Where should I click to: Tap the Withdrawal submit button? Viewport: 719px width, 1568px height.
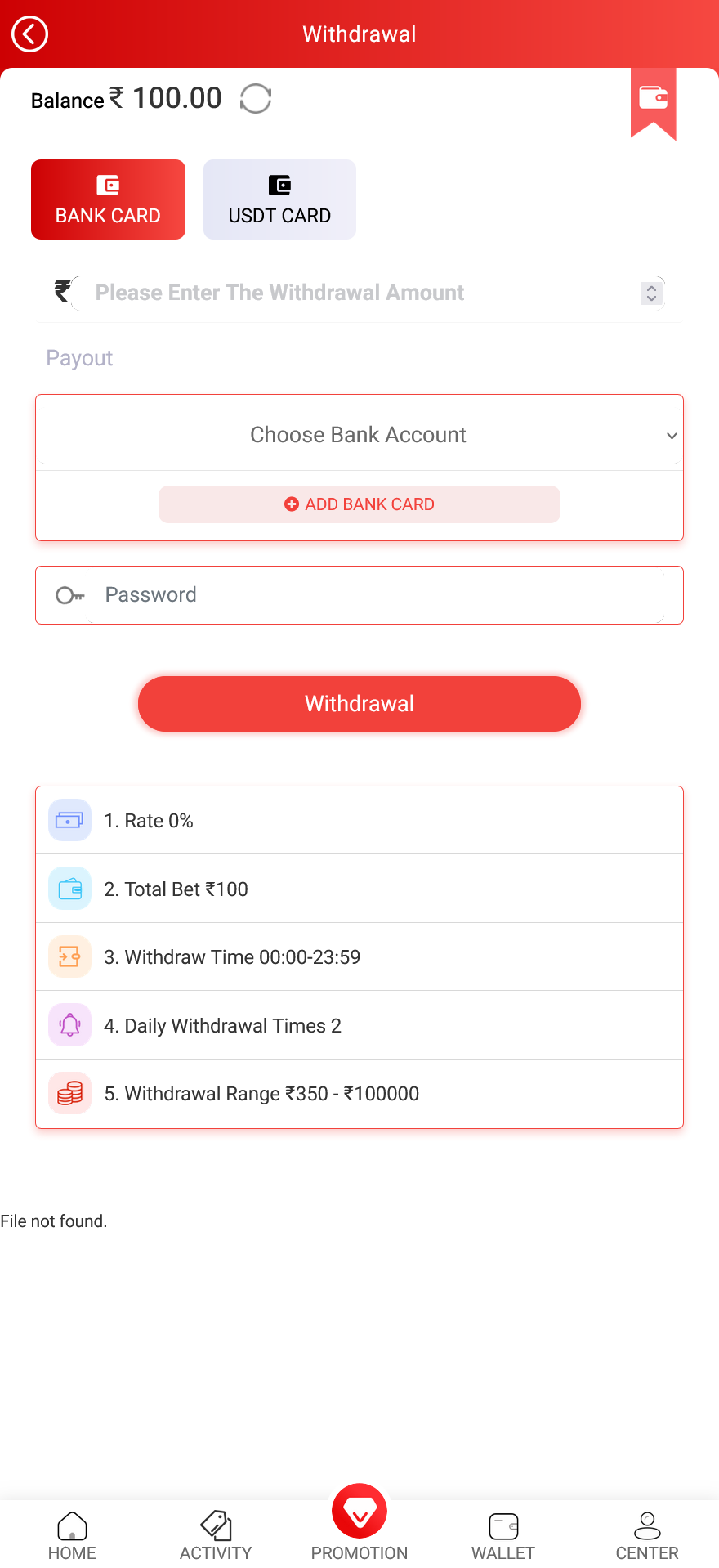(x=359, y=703)
